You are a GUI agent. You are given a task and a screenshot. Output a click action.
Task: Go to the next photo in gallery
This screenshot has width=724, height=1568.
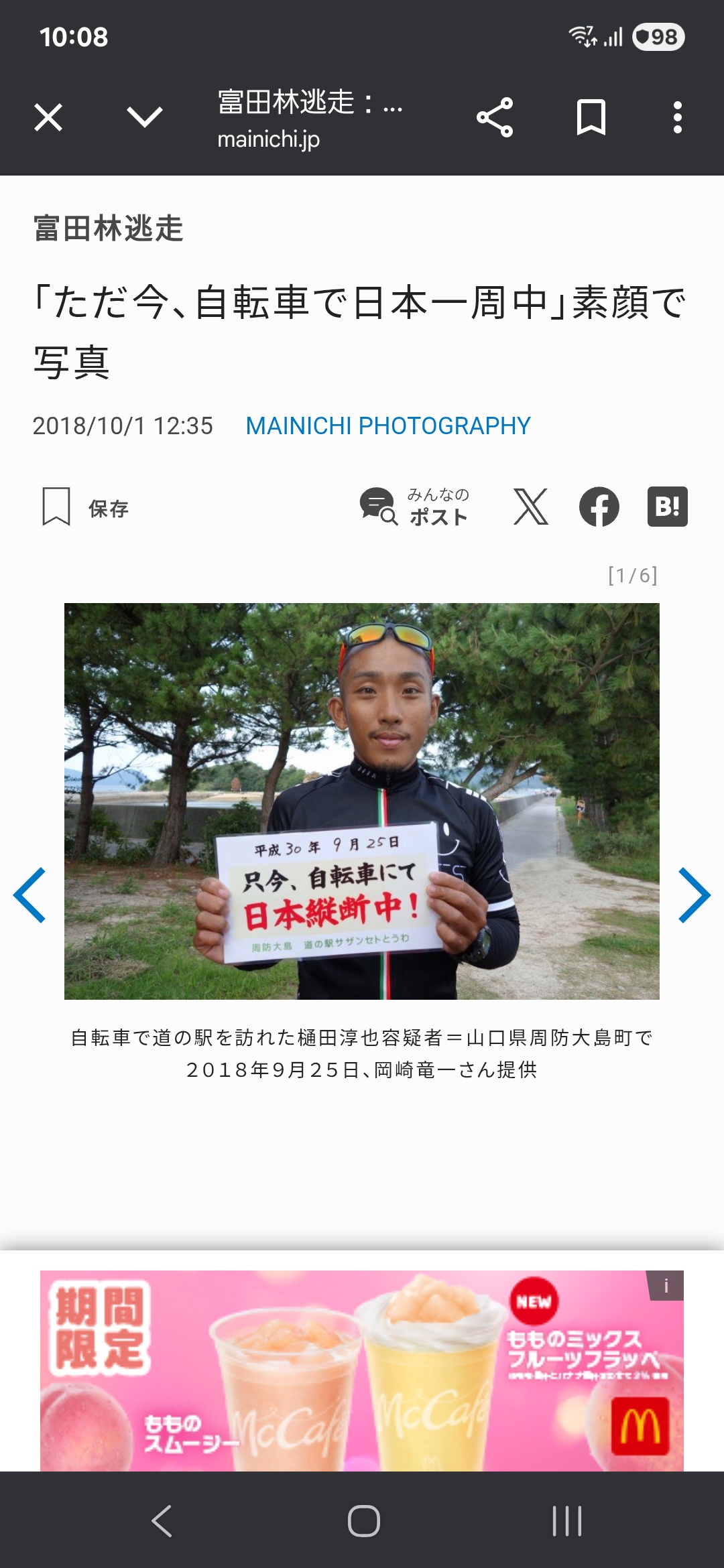coord(695,895)
